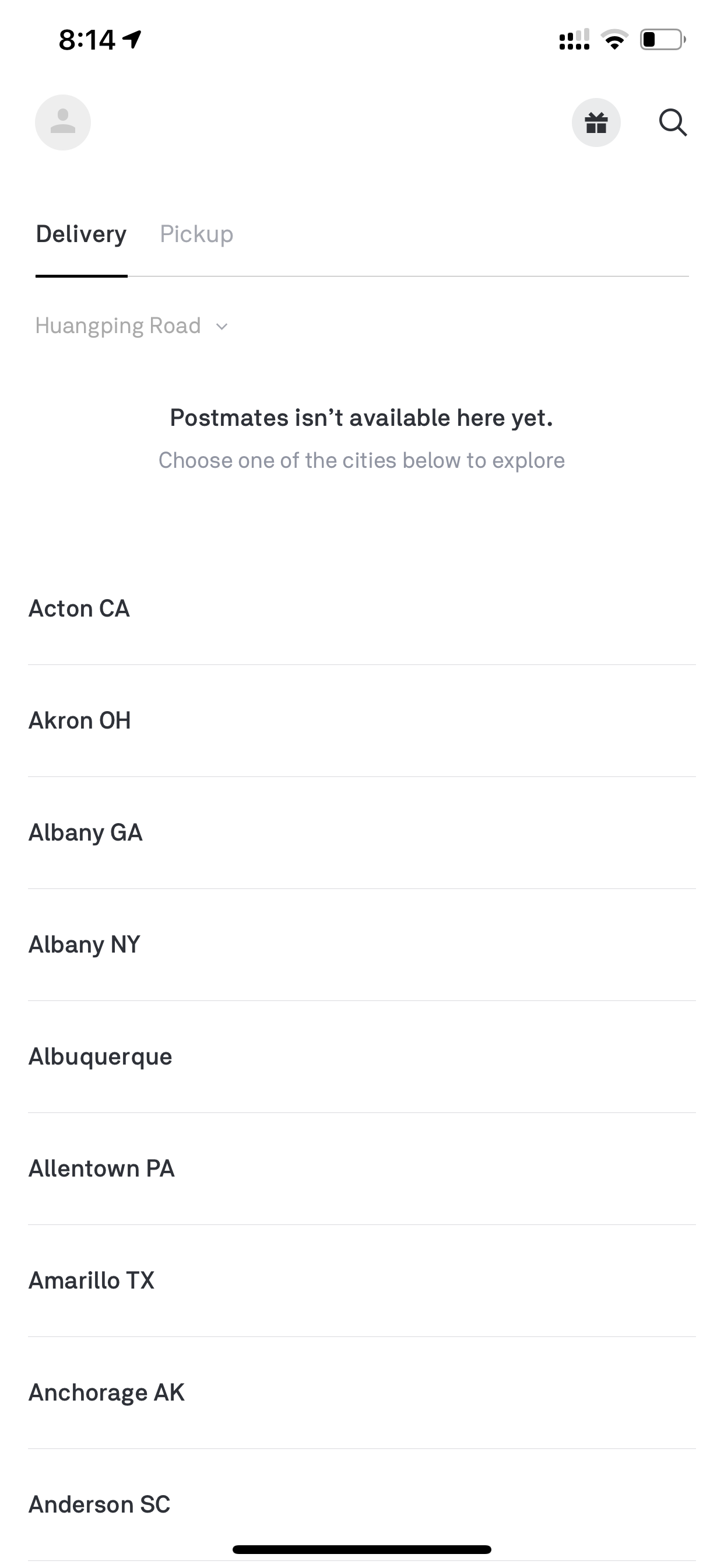
Task: Open search with the magnifier icon
Action: tap(673, 123)
